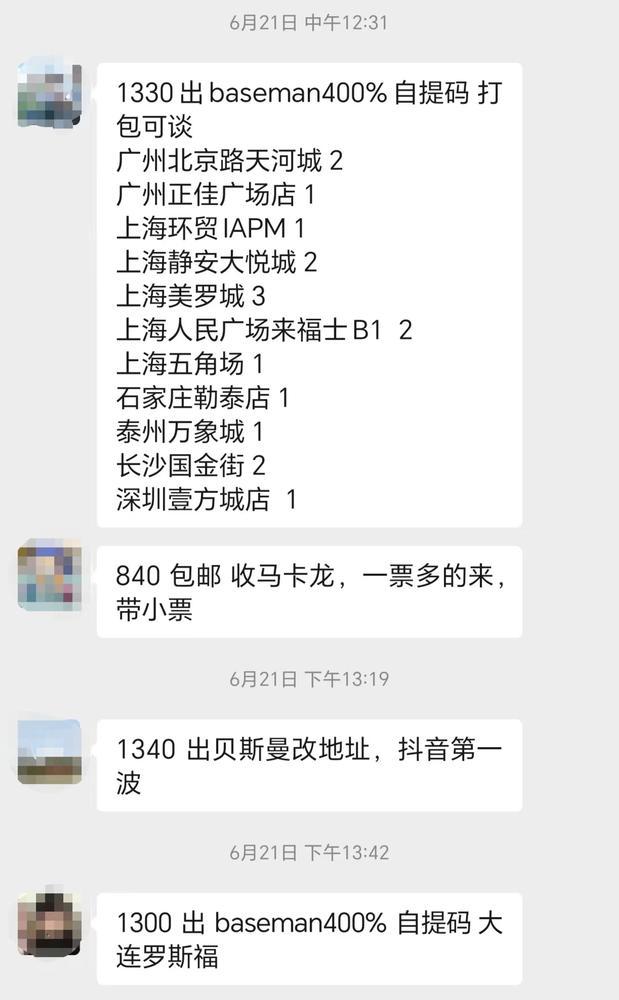Image resolution: width=619 pixels, height=1000 pixels.
Task: Open avatar of sender listing baseman400% store codes
Action: [50, 93]
